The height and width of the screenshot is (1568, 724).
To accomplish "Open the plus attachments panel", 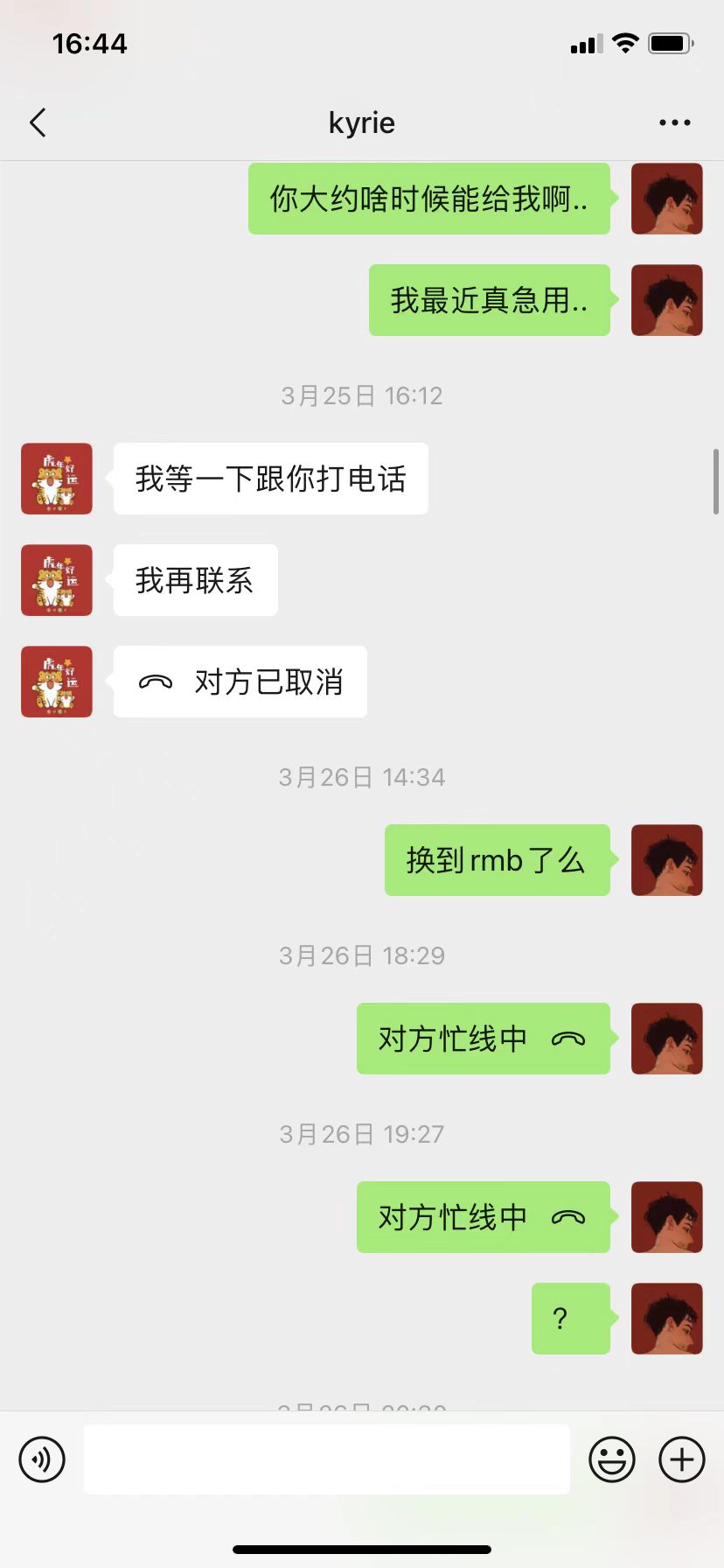I will pos(681,1459).
